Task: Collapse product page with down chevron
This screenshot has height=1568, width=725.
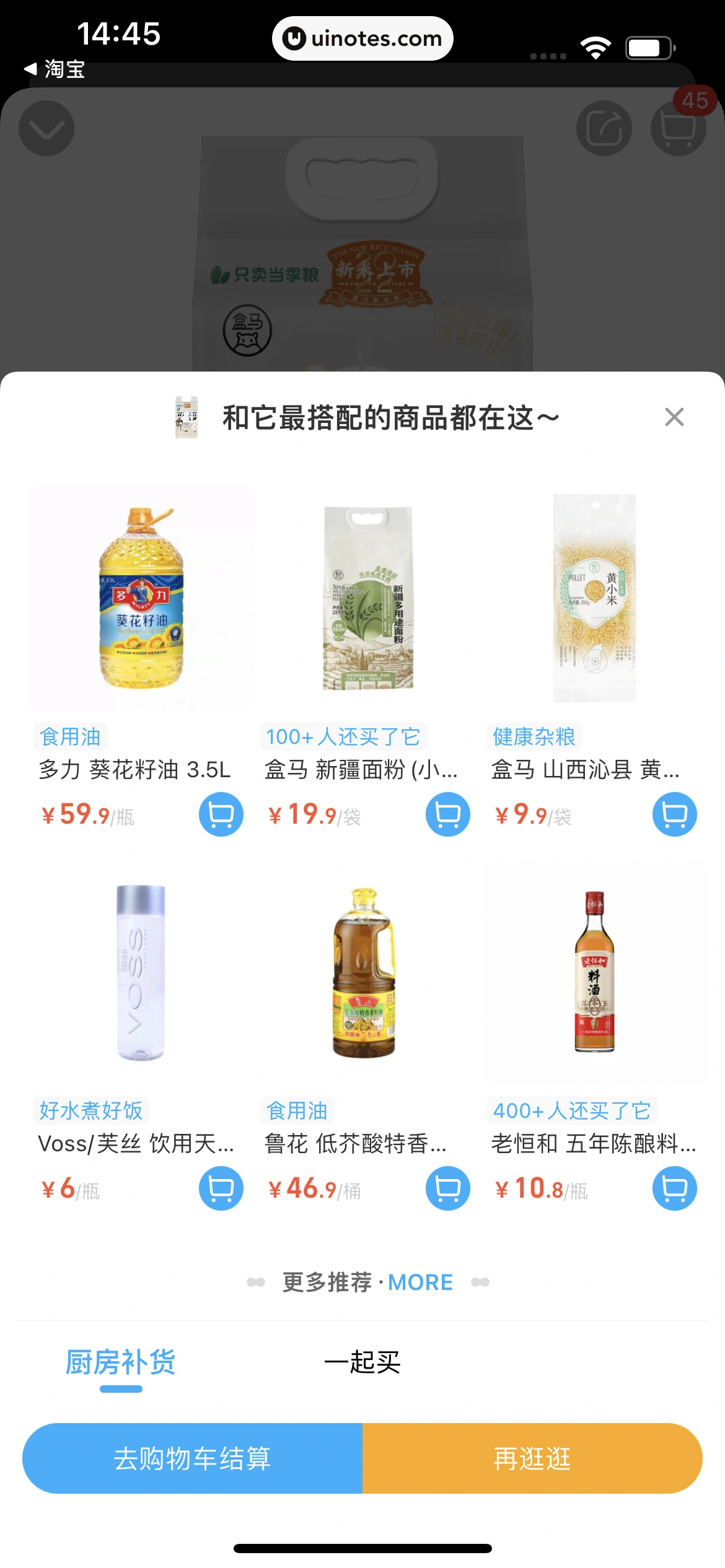Action: (x=46, y=128)
